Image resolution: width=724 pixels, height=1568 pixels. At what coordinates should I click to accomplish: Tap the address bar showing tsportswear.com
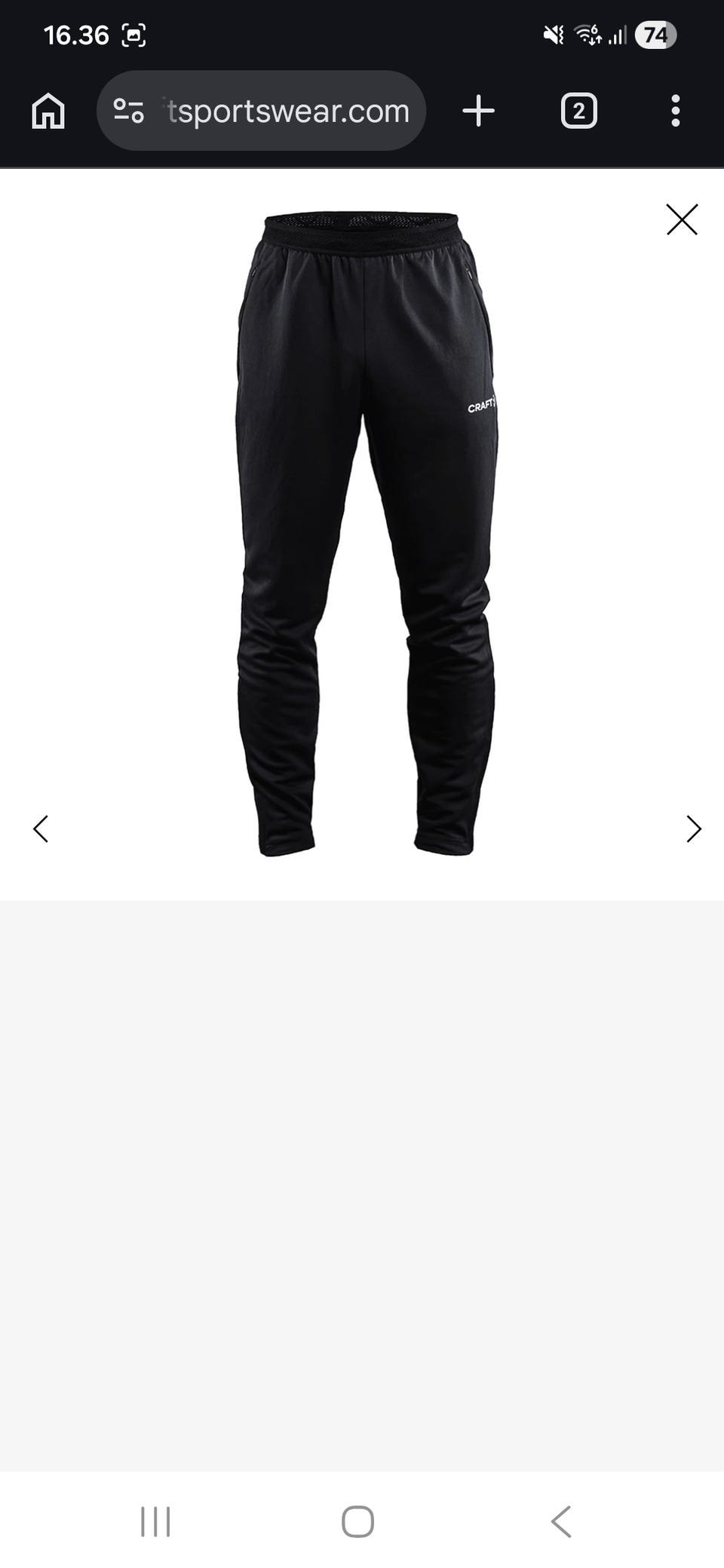(x=288, y=112)
